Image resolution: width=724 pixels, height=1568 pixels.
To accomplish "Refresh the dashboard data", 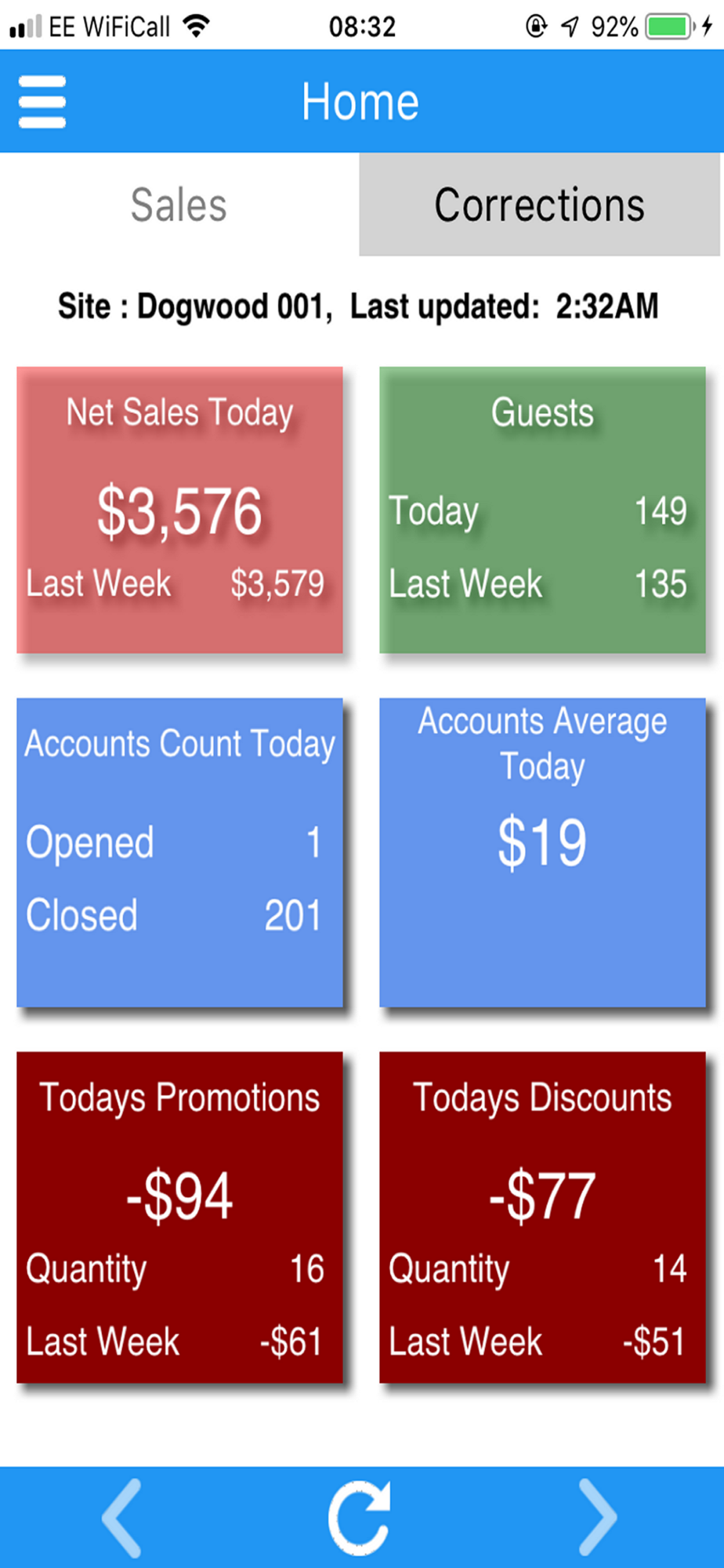I will click(360, 1518).
